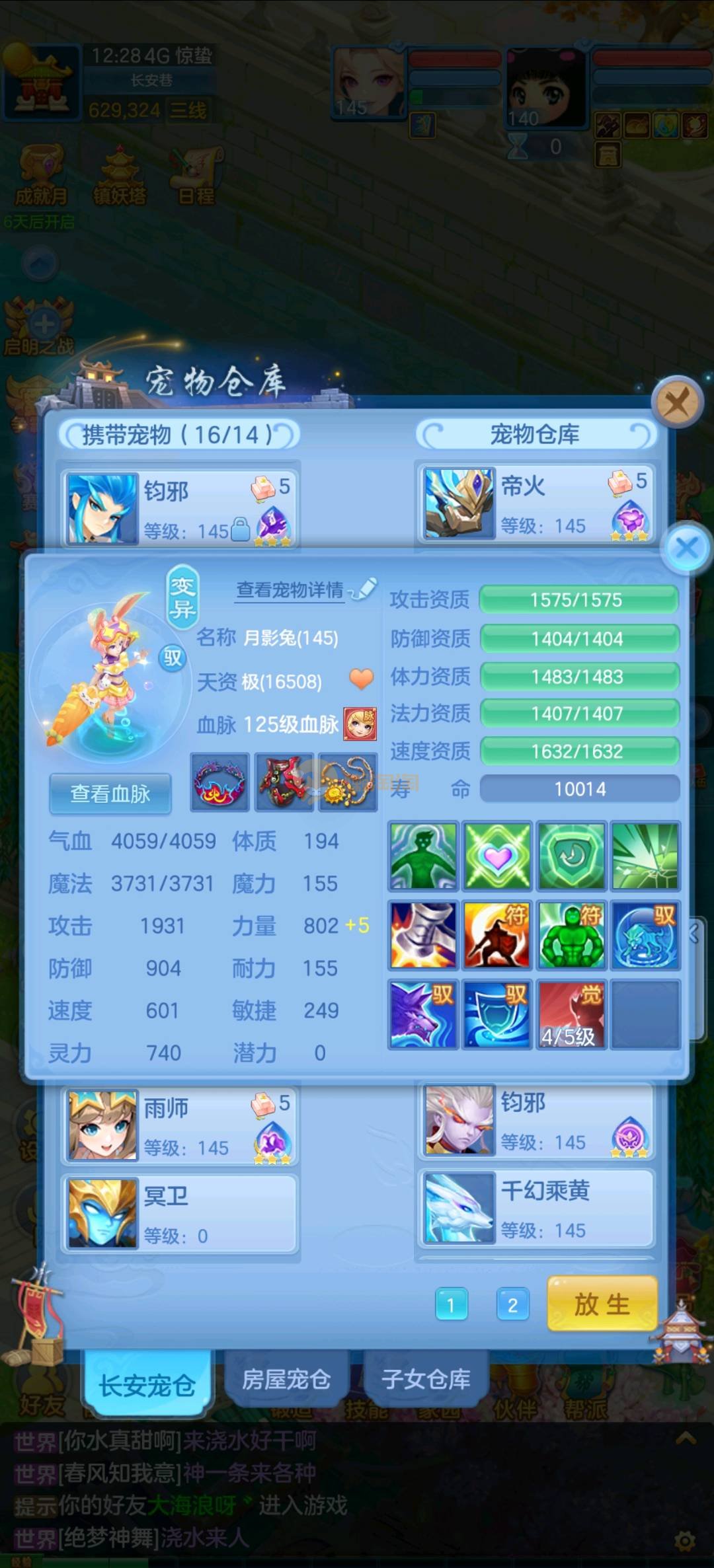Open 查看宠物详情 link
Image resolution: width=714 pixels, height=1568 pixels.
click(x=291, y=589)
